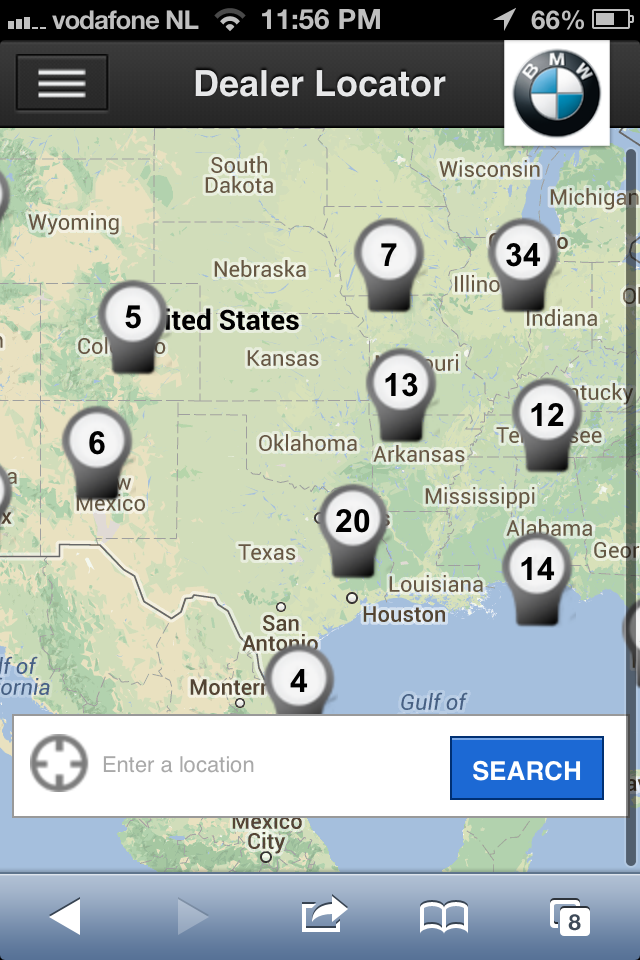View the 8 open browser tabs
Screen dimensions: 640x960
(x=568, y=916)
